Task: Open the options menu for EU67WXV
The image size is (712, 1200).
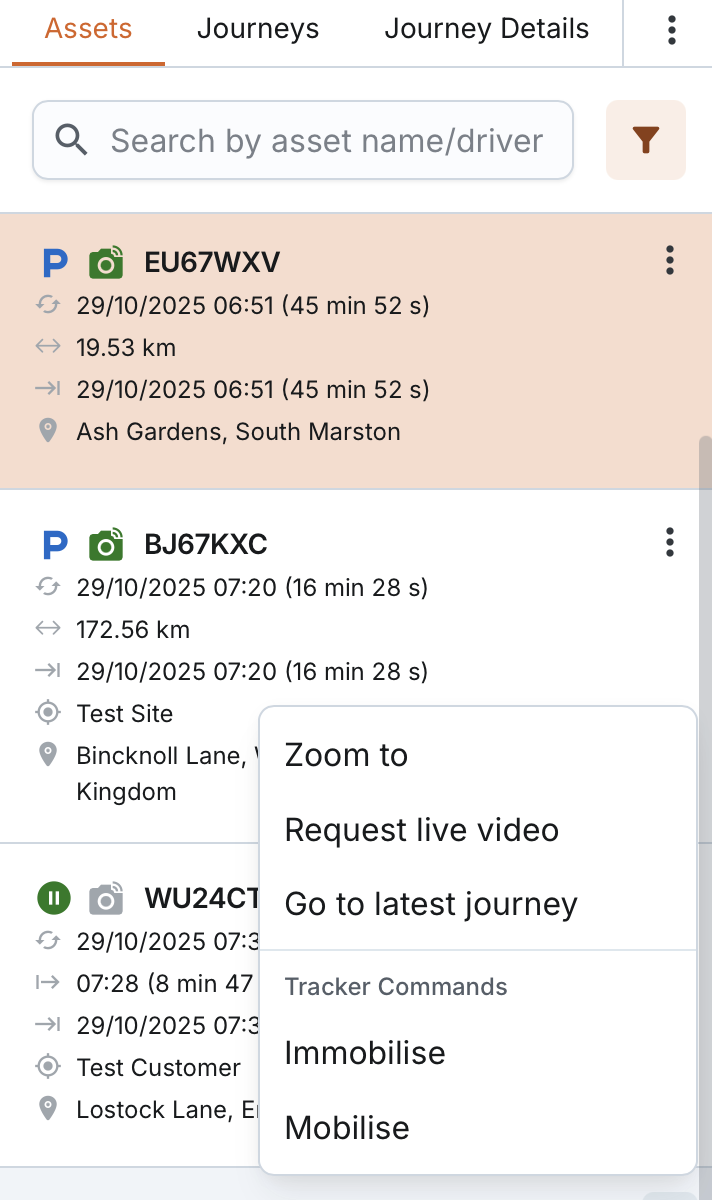Action: tap(670, 261)
